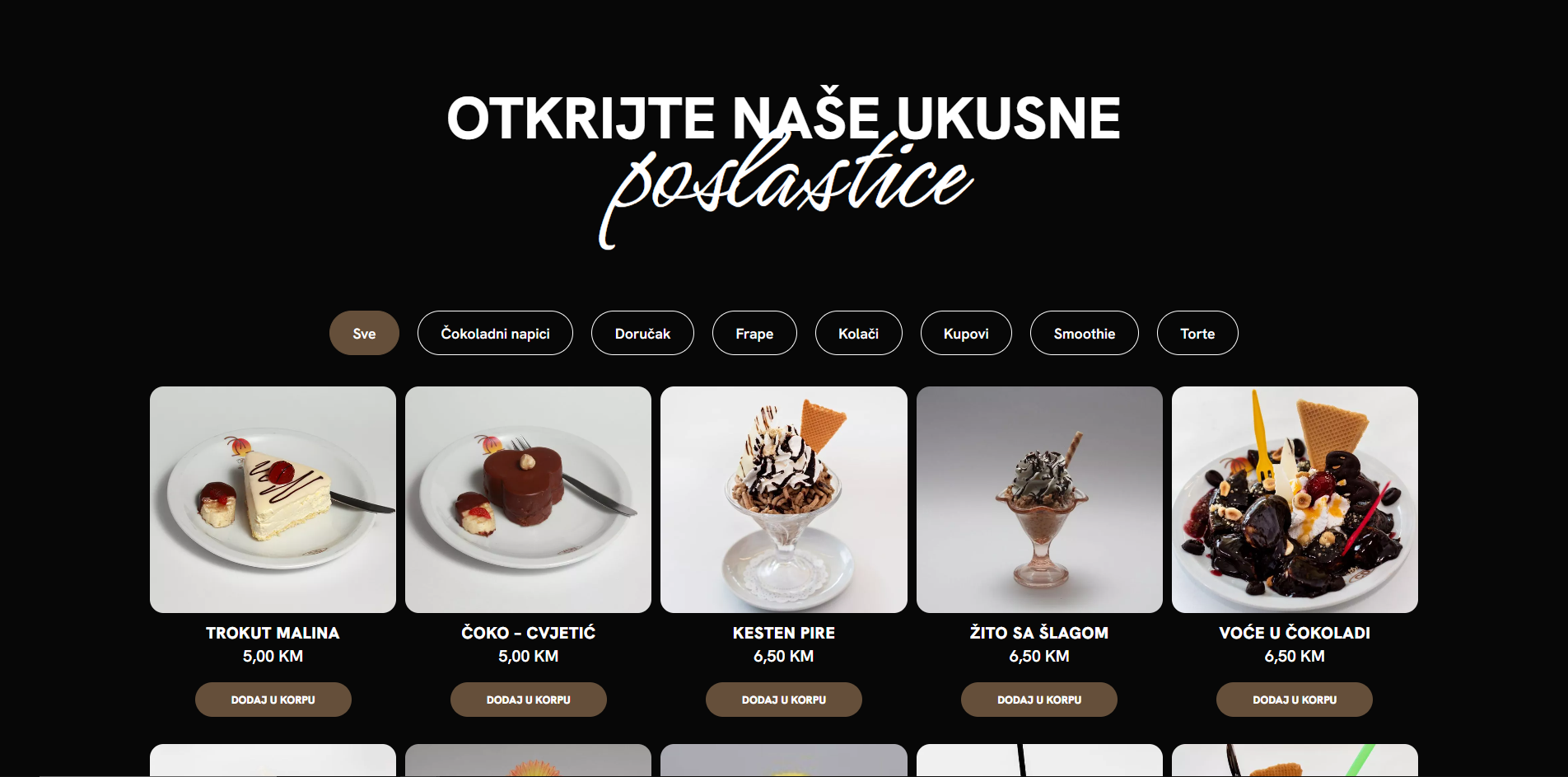View the Žito sa šlagom dessert
Viewport: 1568px width, 777px height.
1039,499
